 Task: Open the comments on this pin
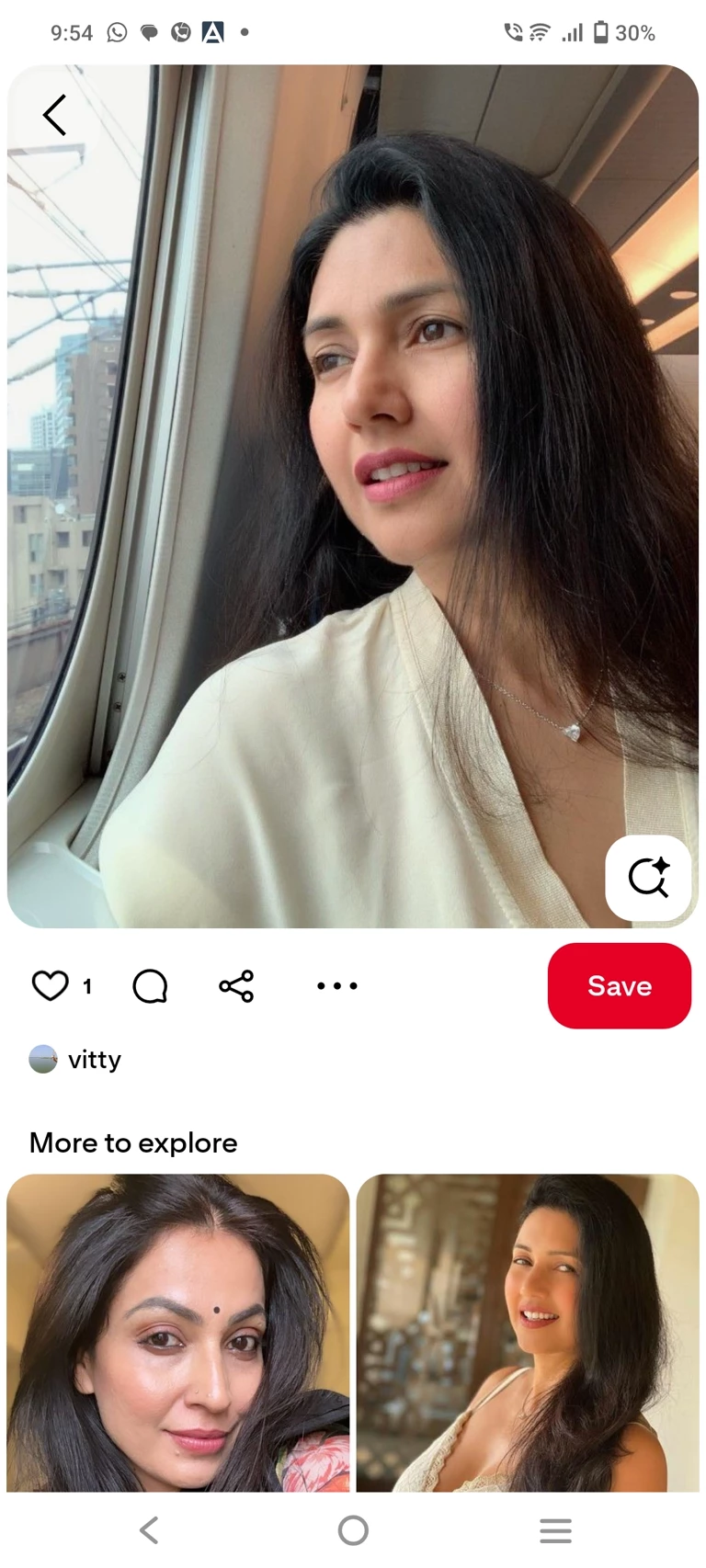click(150, 985)
